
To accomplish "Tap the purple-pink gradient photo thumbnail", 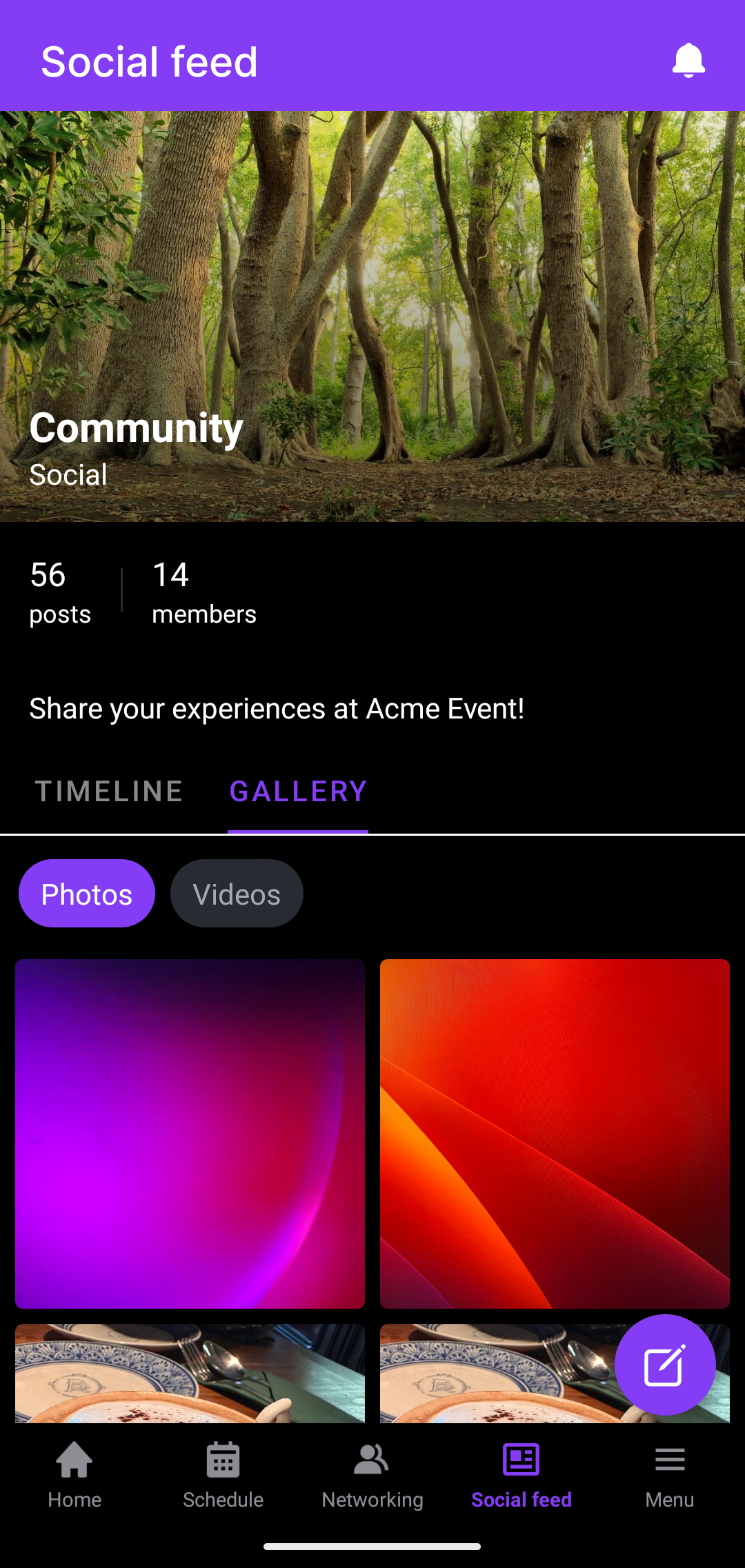I will tap(189, 1134).
